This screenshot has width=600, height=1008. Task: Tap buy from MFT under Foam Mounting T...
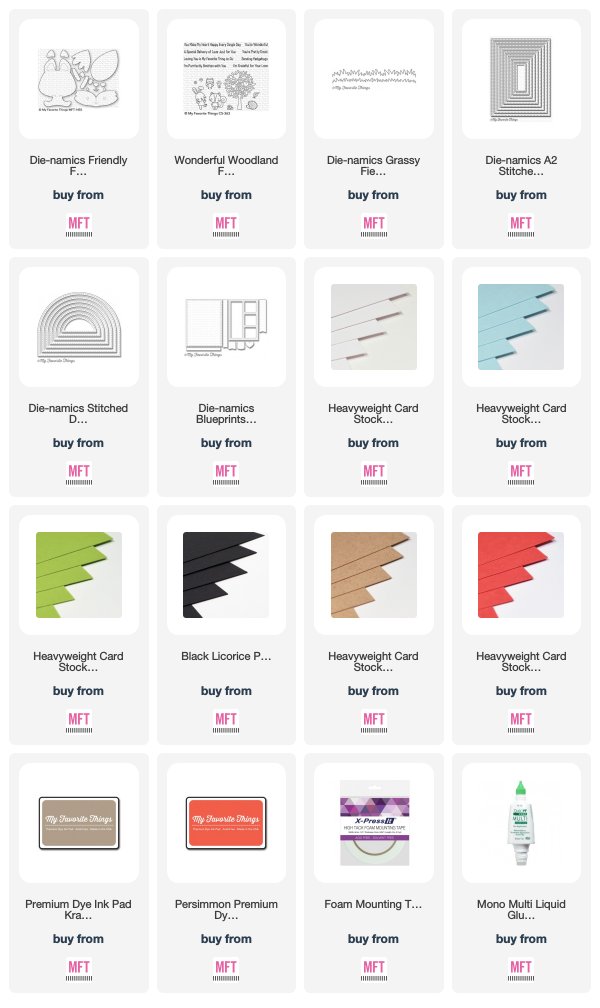click(x=374, y=956)
